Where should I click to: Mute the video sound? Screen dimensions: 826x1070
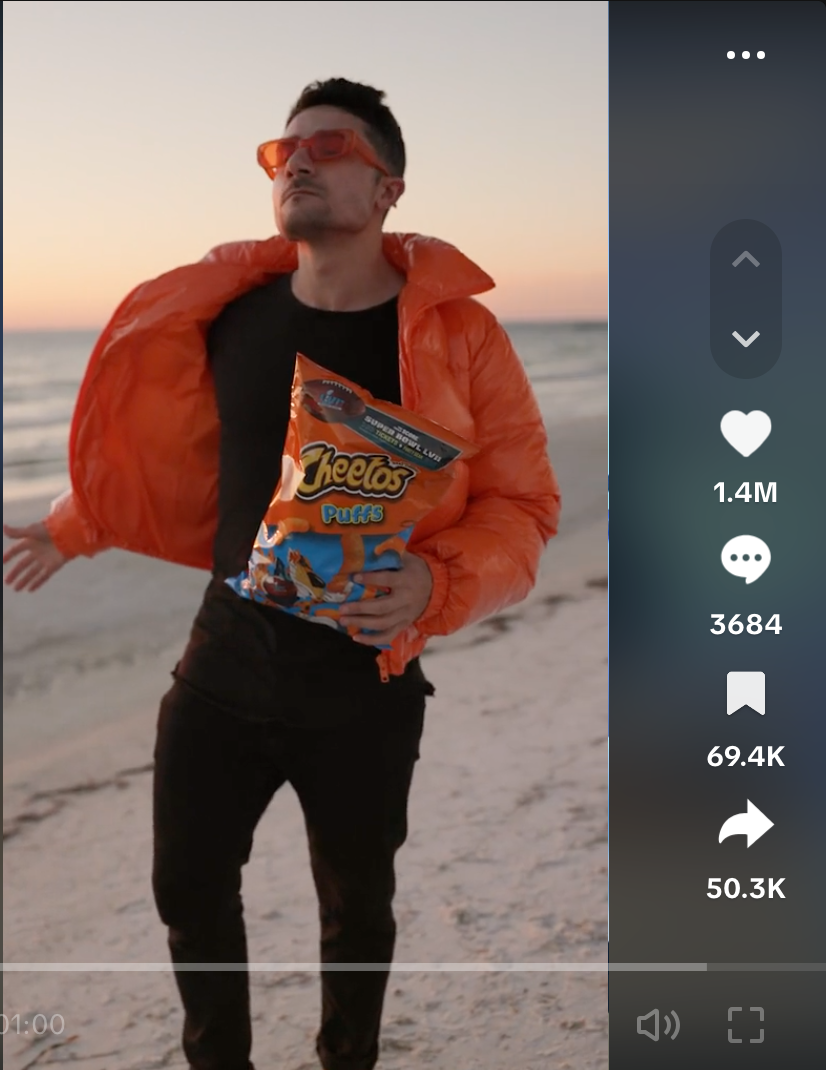click(x=657, y=1024)
